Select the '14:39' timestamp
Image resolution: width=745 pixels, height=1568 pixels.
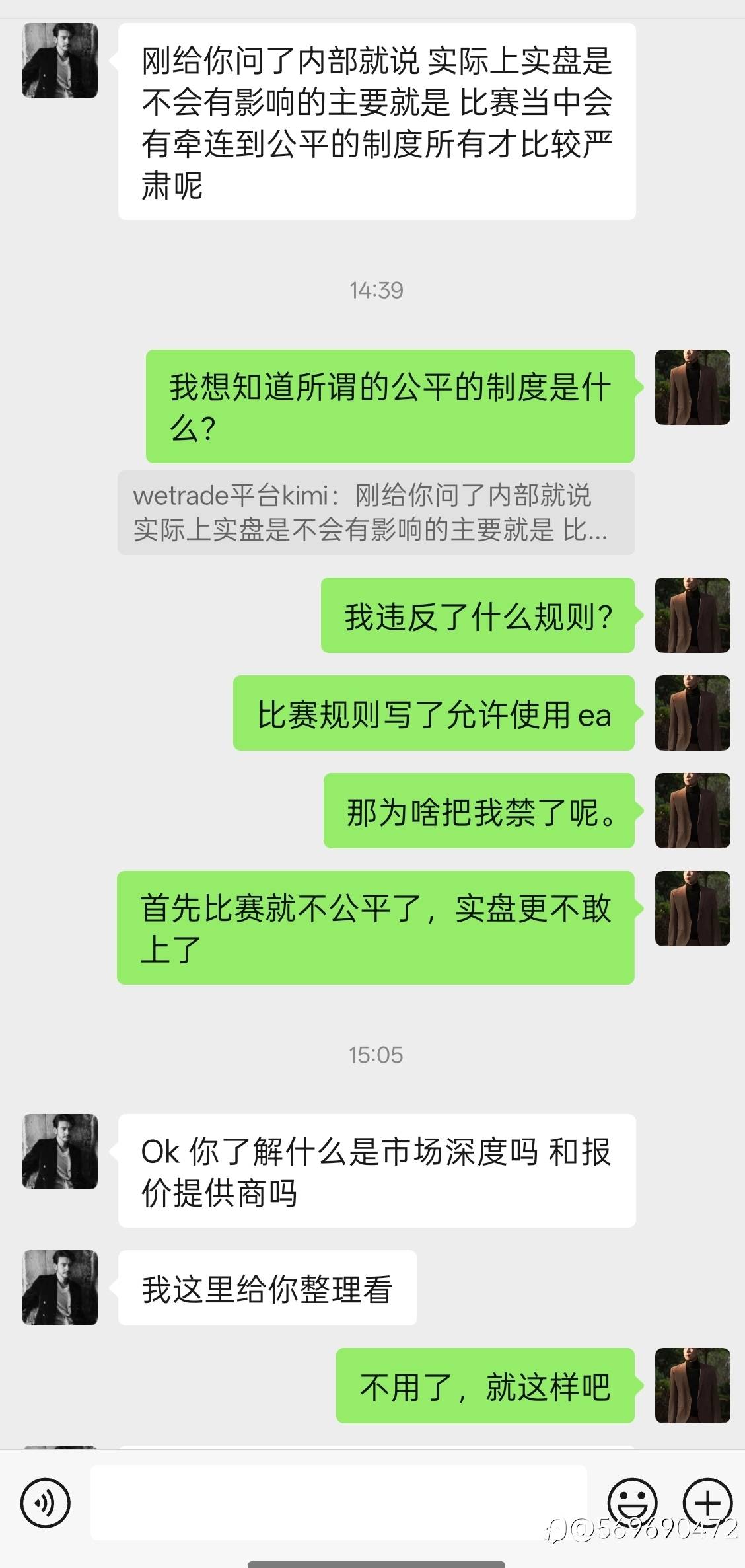pyautogui.click(x=375, y=290)
